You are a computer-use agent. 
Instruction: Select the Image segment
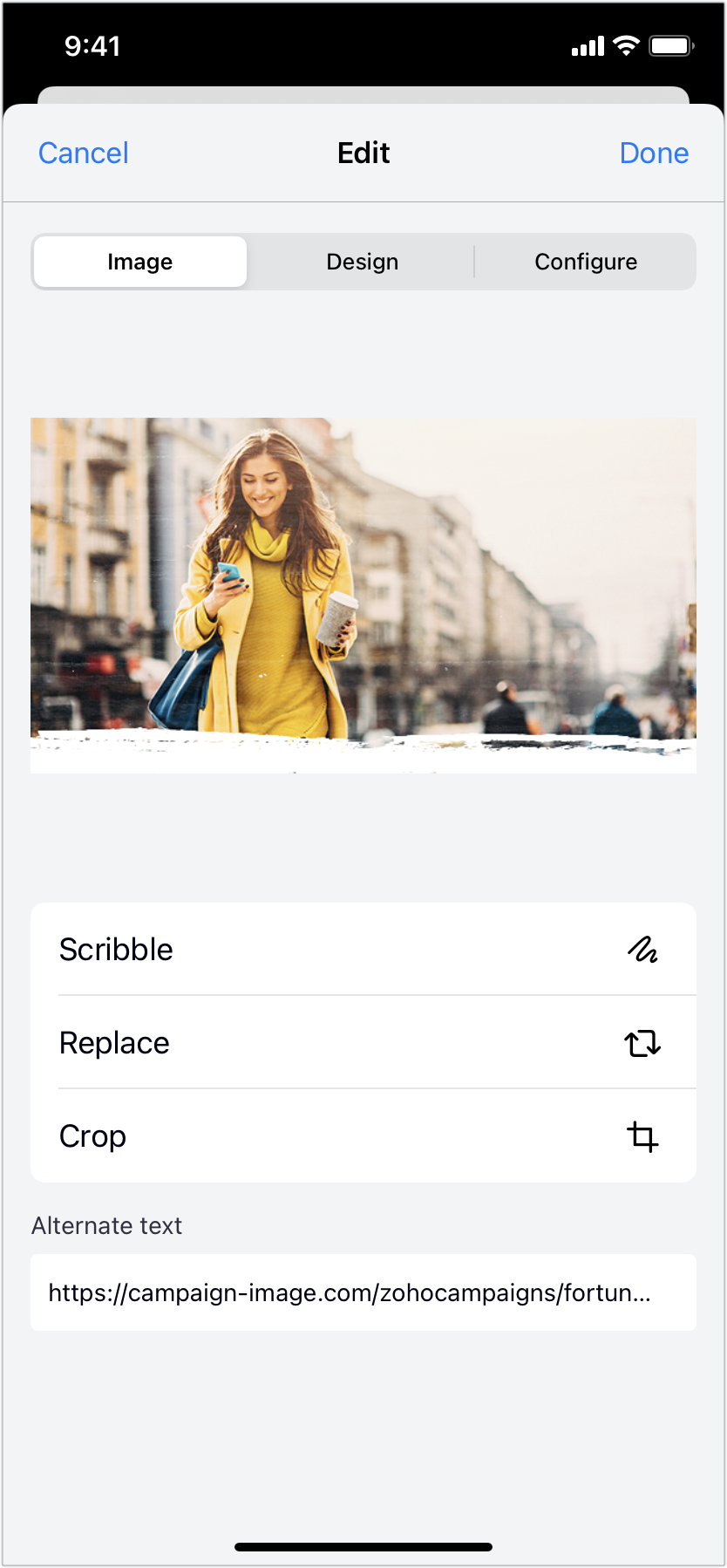coord(140,262)
